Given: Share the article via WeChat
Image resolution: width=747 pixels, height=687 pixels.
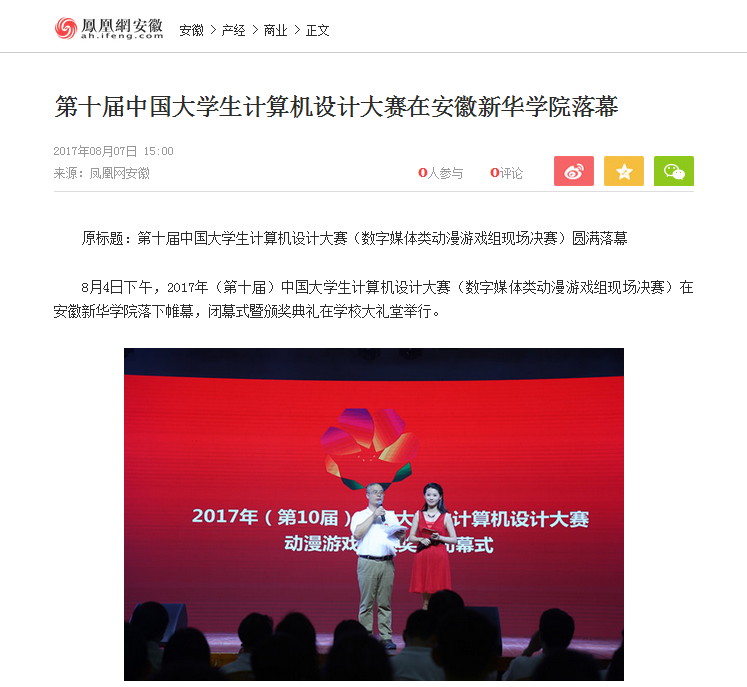Looking at the screenshot, I should tap(674, 172).
